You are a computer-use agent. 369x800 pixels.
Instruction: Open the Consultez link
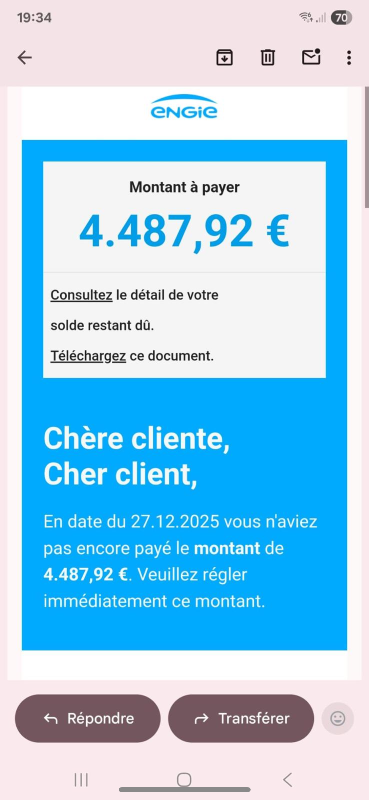click(x=81, y=295)
